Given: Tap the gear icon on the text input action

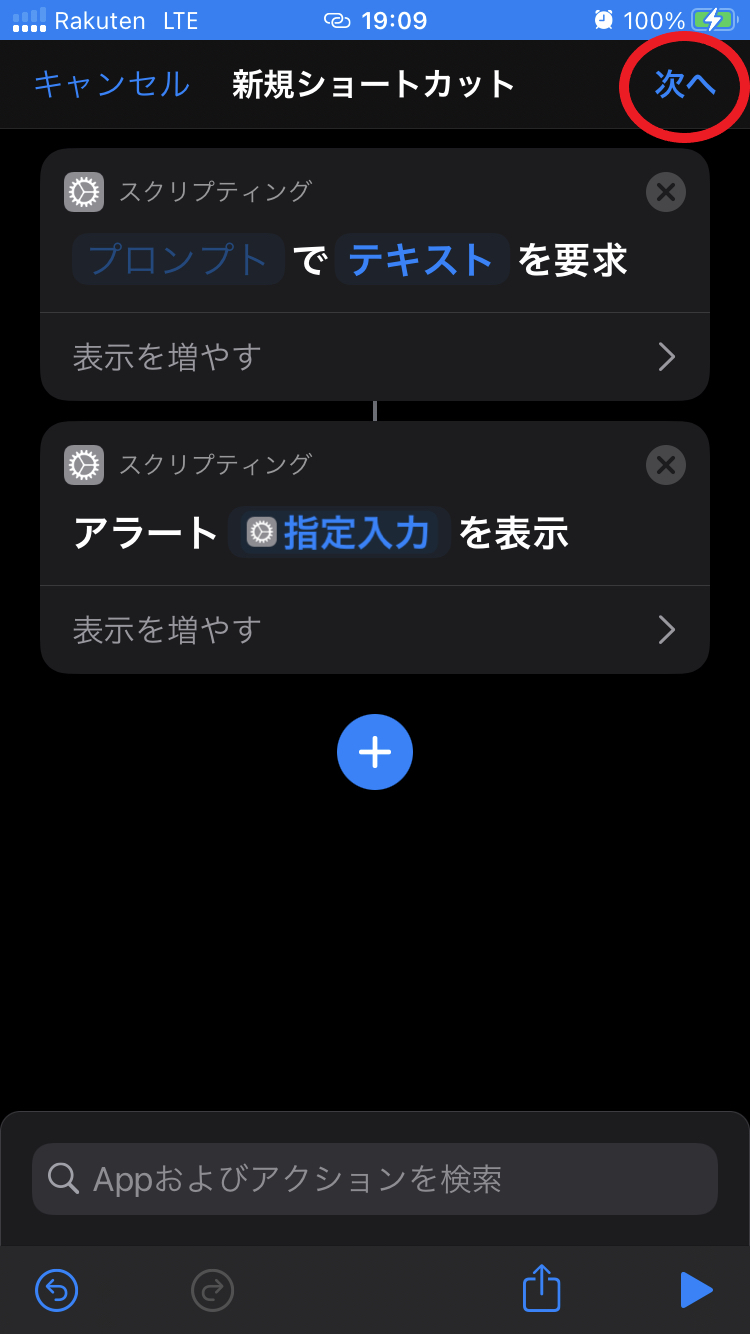Looking at the screenshot, I should [84, 192].
